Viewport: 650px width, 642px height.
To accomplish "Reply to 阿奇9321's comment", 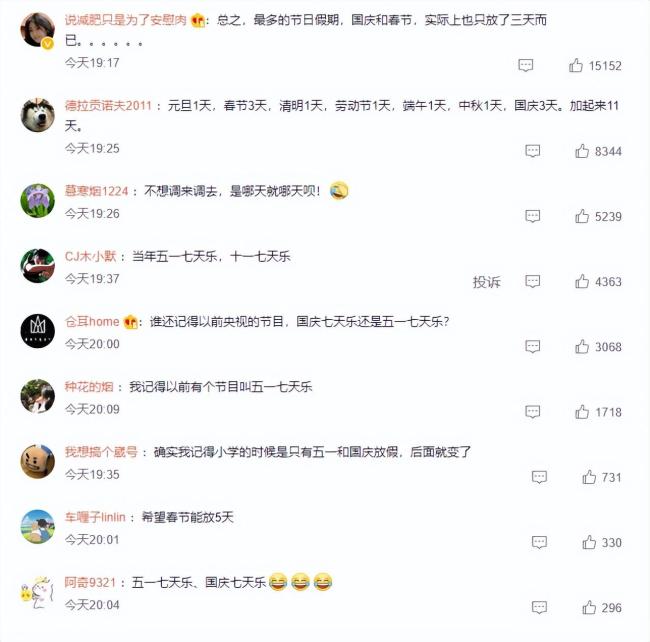I will (540, 607).
